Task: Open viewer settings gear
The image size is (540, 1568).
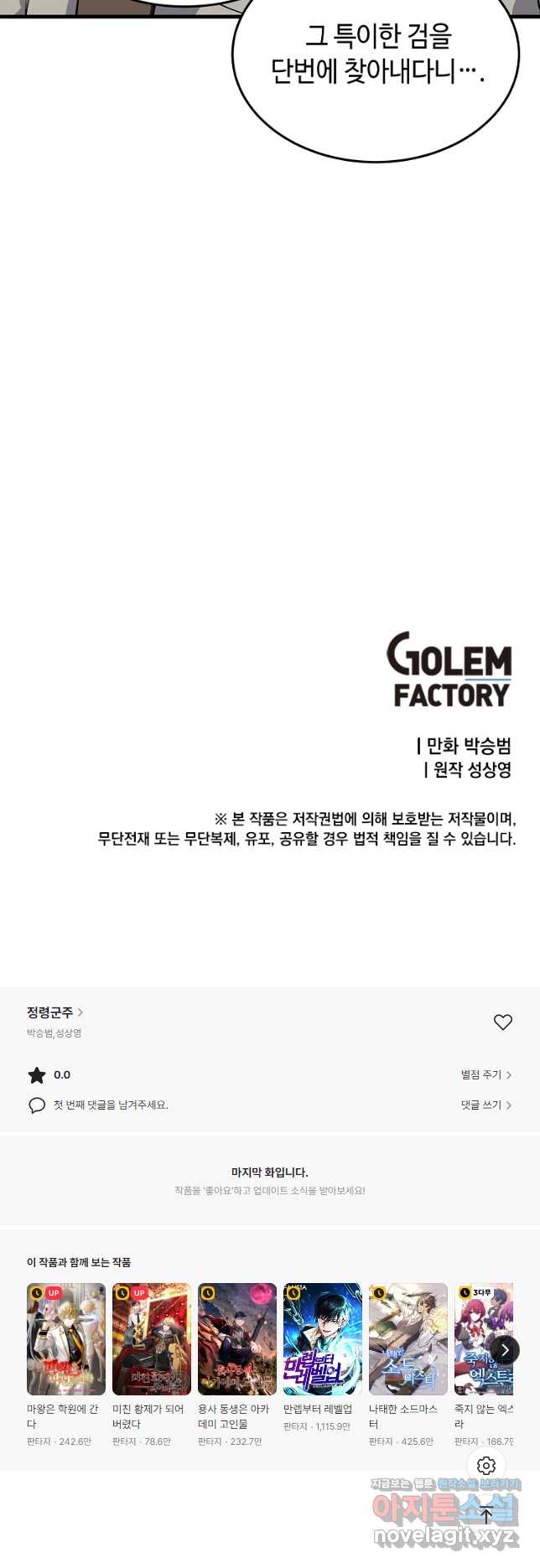Action: 486,1465
